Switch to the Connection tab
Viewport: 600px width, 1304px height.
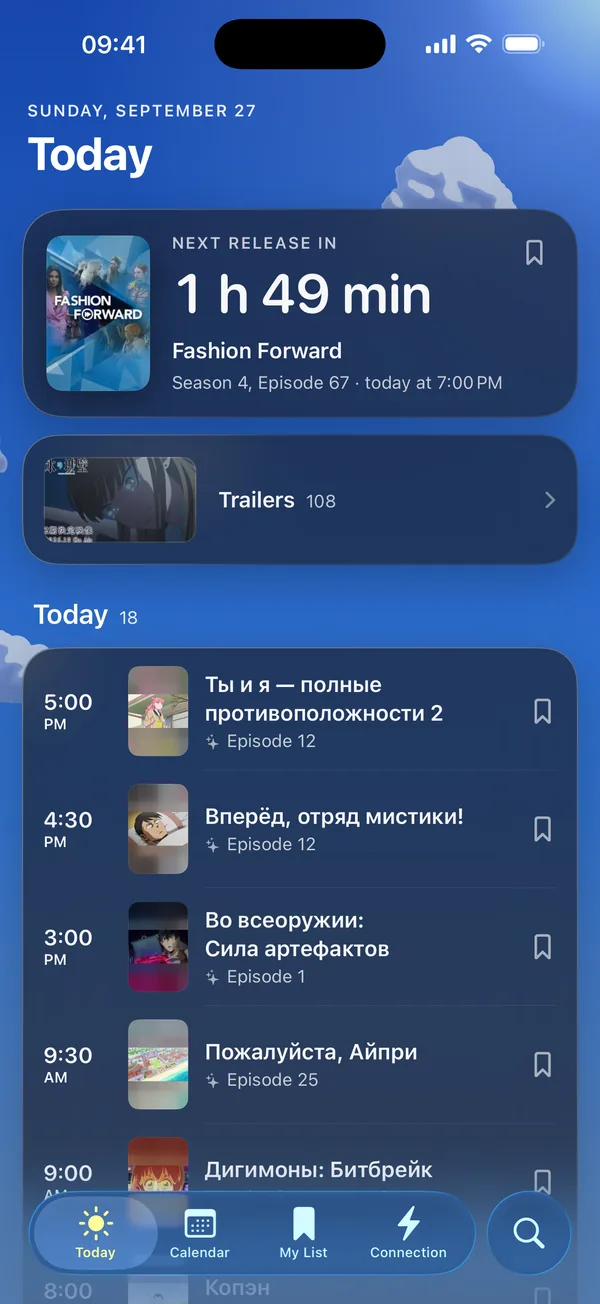pos(408,1234)
